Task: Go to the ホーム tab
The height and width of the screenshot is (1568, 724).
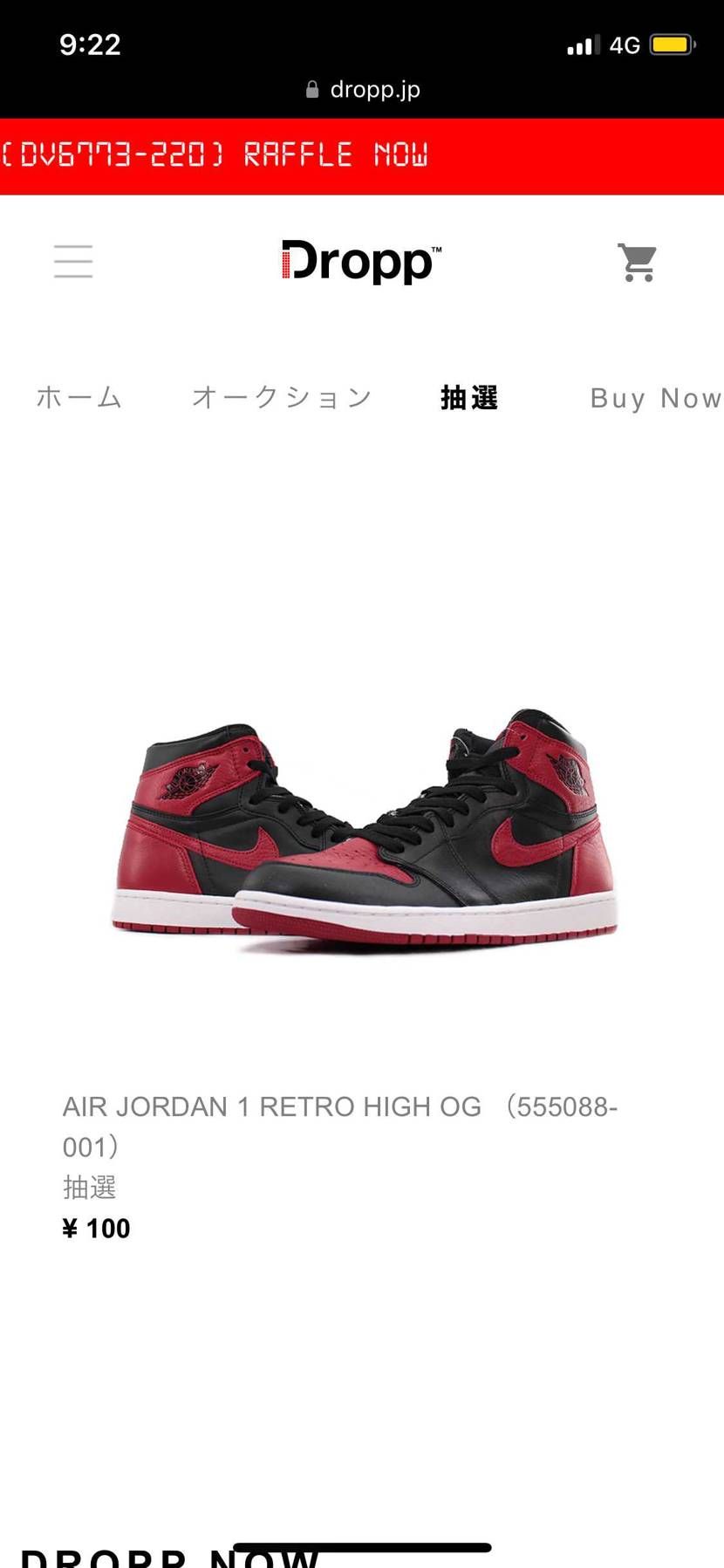Action: (79, 398)
